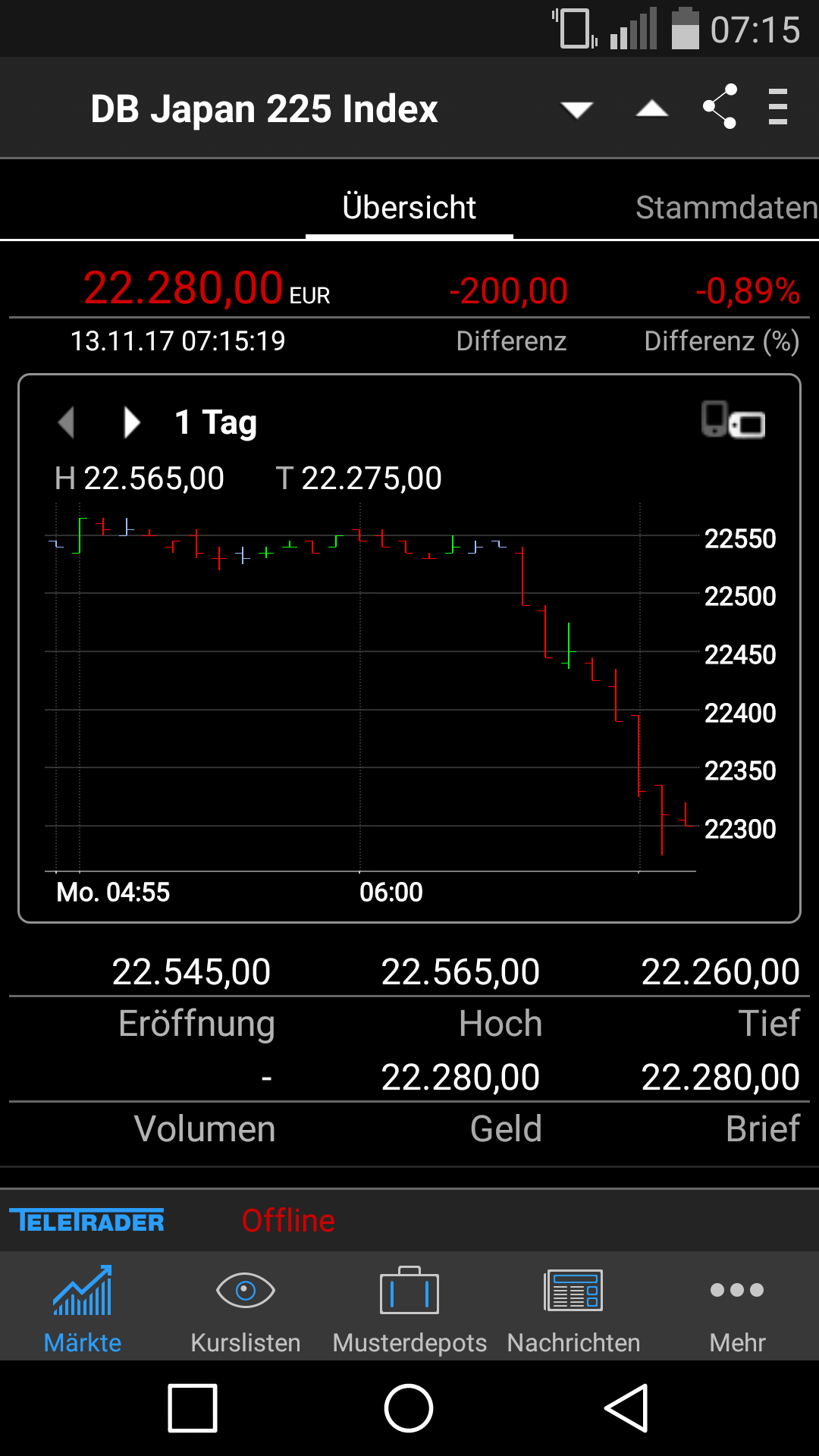Select the Übersicht tab

pos(409,206)
